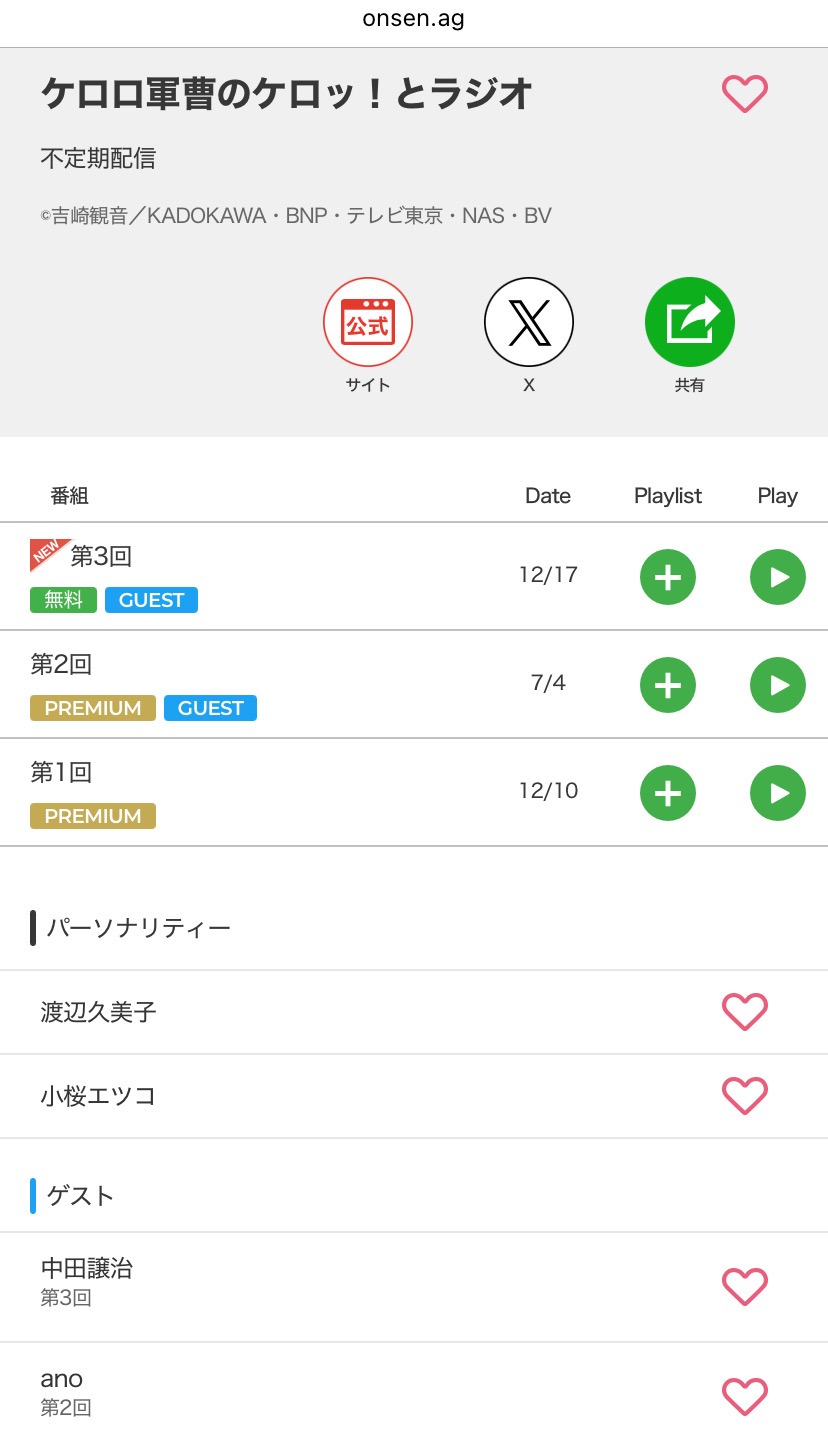Image resolution: width=828 pixels, height=1442 pixels.
Task: Favorite personality 小桜エツコ
Action: pyautogui.click(x=745, y=1096)
